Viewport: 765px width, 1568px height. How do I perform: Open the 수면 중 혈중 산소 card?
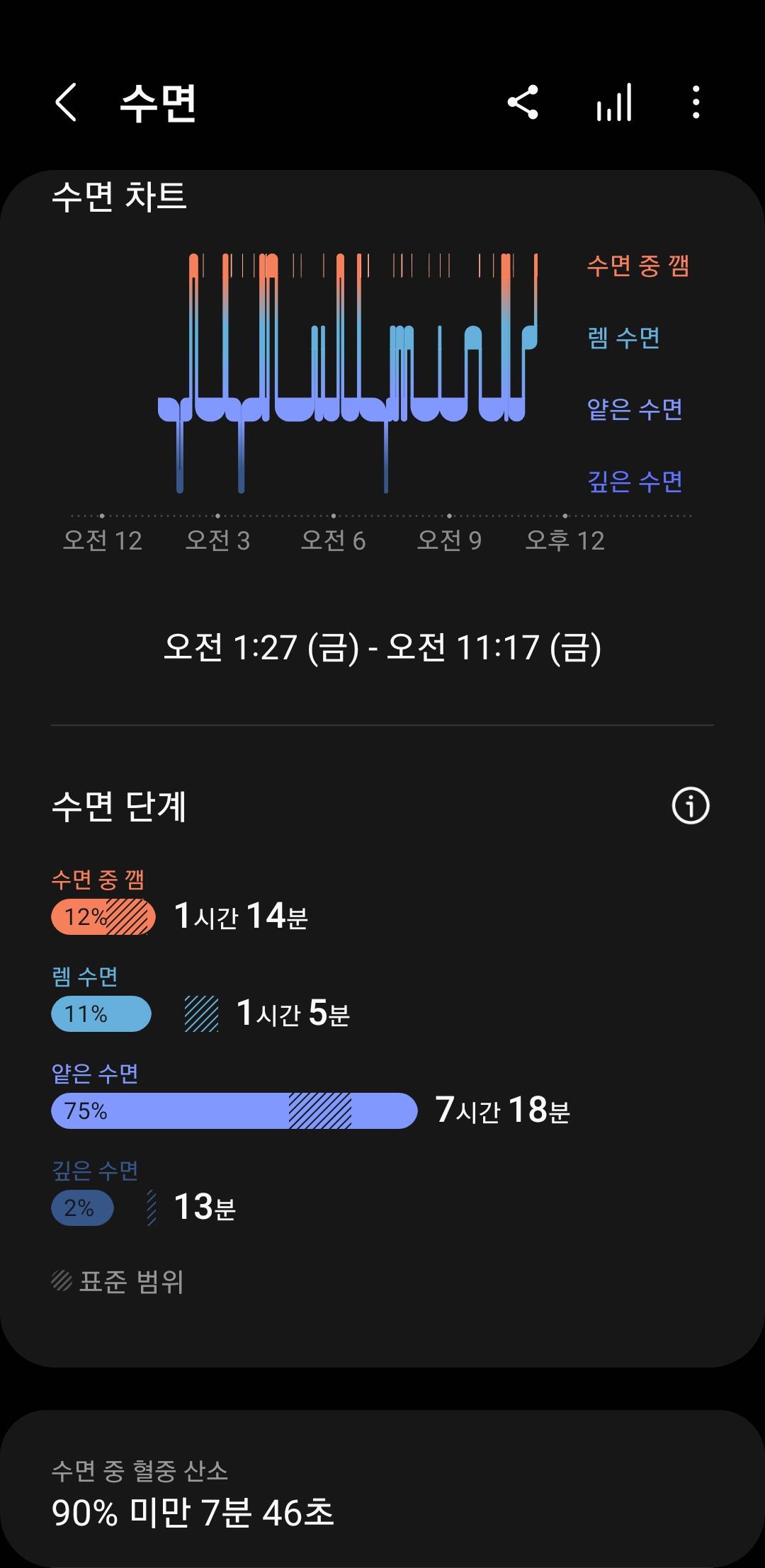coord(382,1494)
